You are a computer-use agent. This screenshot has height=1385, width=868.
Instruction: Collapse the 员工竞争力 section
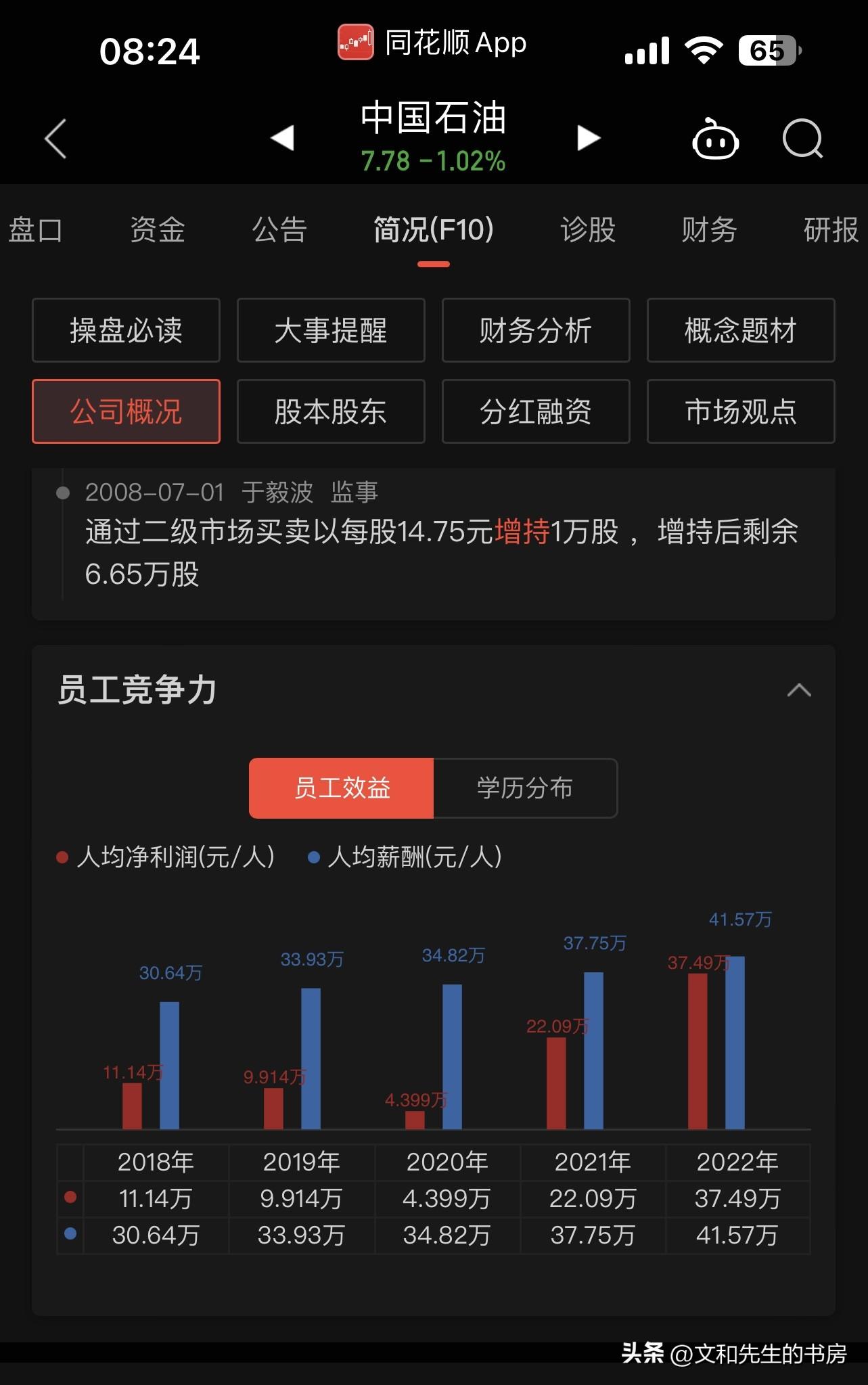point(799,690)
